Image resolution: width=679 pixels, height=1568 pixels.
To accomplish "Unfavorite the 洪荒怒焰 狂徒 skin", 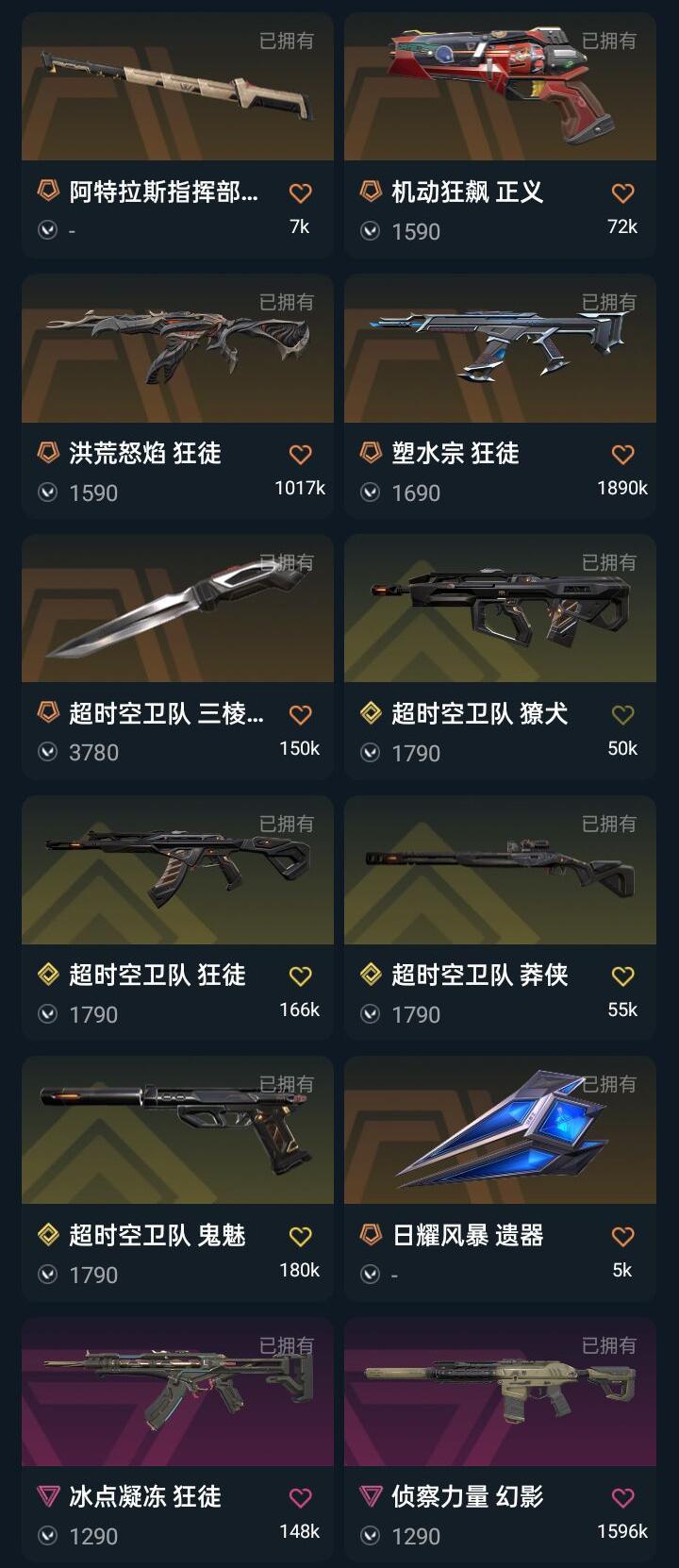I will (x=300, y=452).
